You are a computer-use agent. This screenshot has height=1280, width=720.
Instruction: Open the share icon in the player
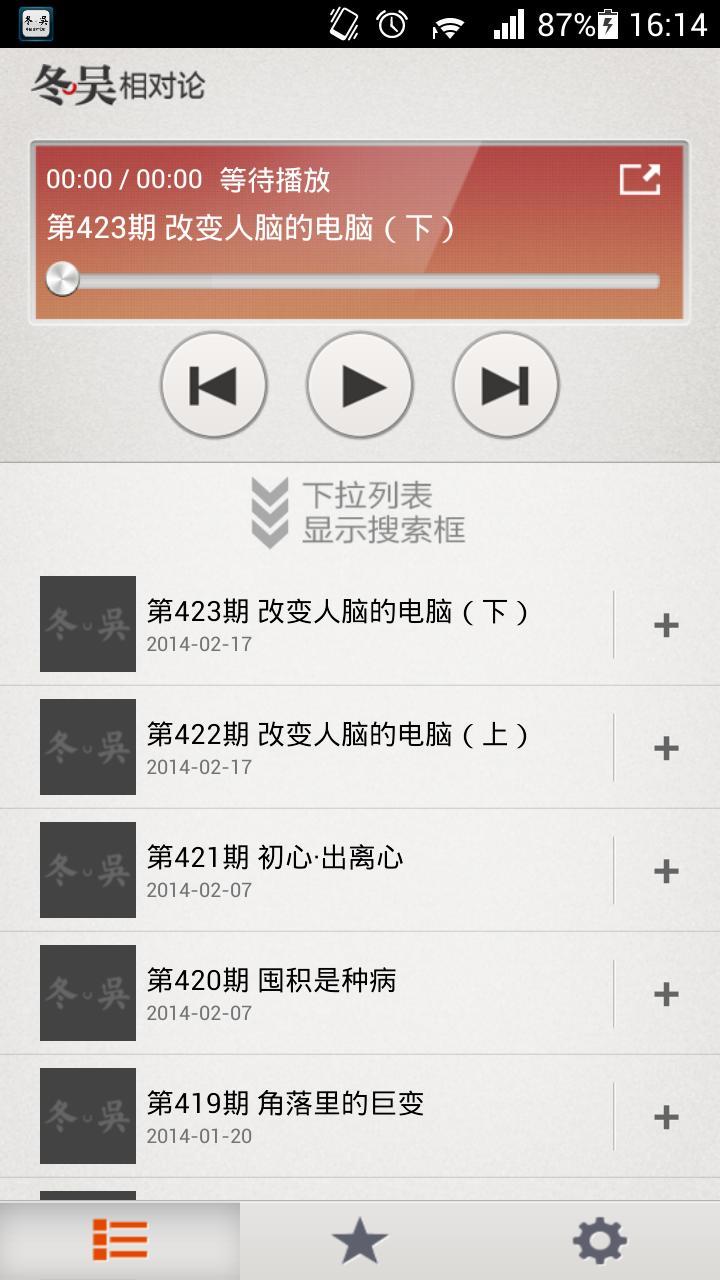pyautogui.click(x=640, y=180)
